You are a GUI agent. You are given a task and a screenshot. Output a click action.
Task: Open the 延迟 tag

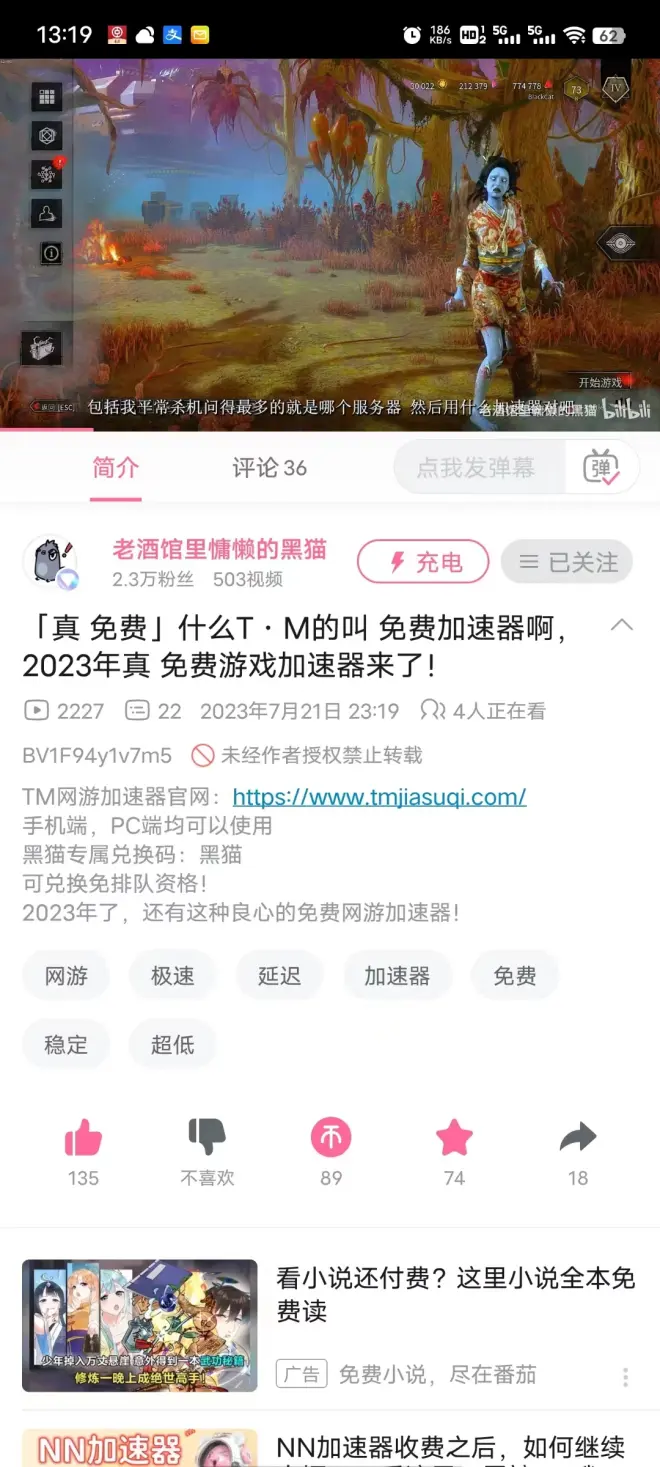point(279,976)
